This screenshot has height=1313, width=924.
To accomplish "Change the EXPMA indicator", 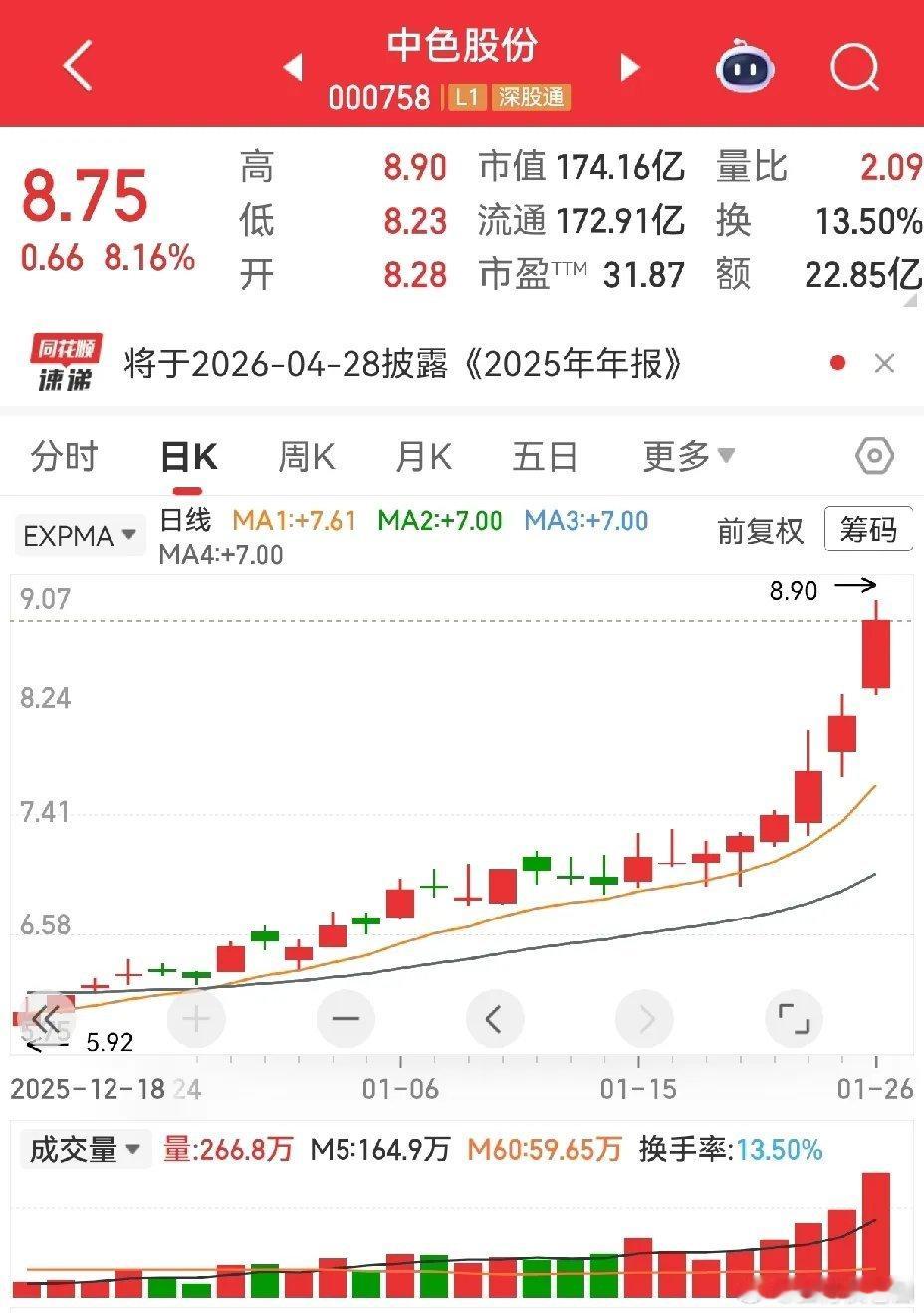I will tap(80, 535).
